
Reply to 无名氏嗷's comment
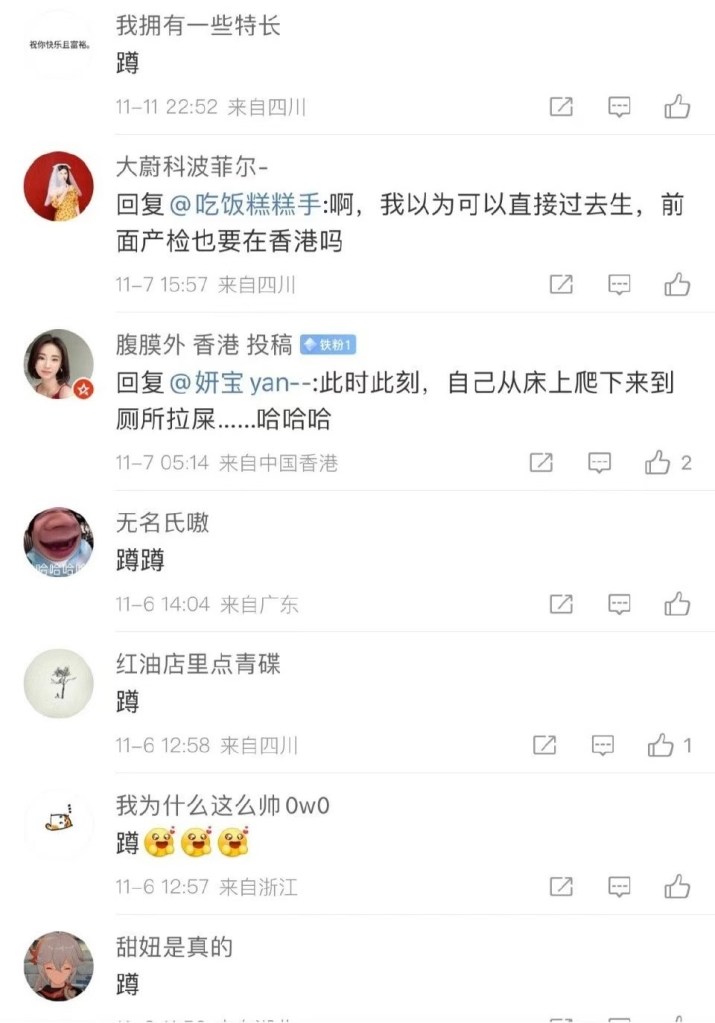(620, 604)
